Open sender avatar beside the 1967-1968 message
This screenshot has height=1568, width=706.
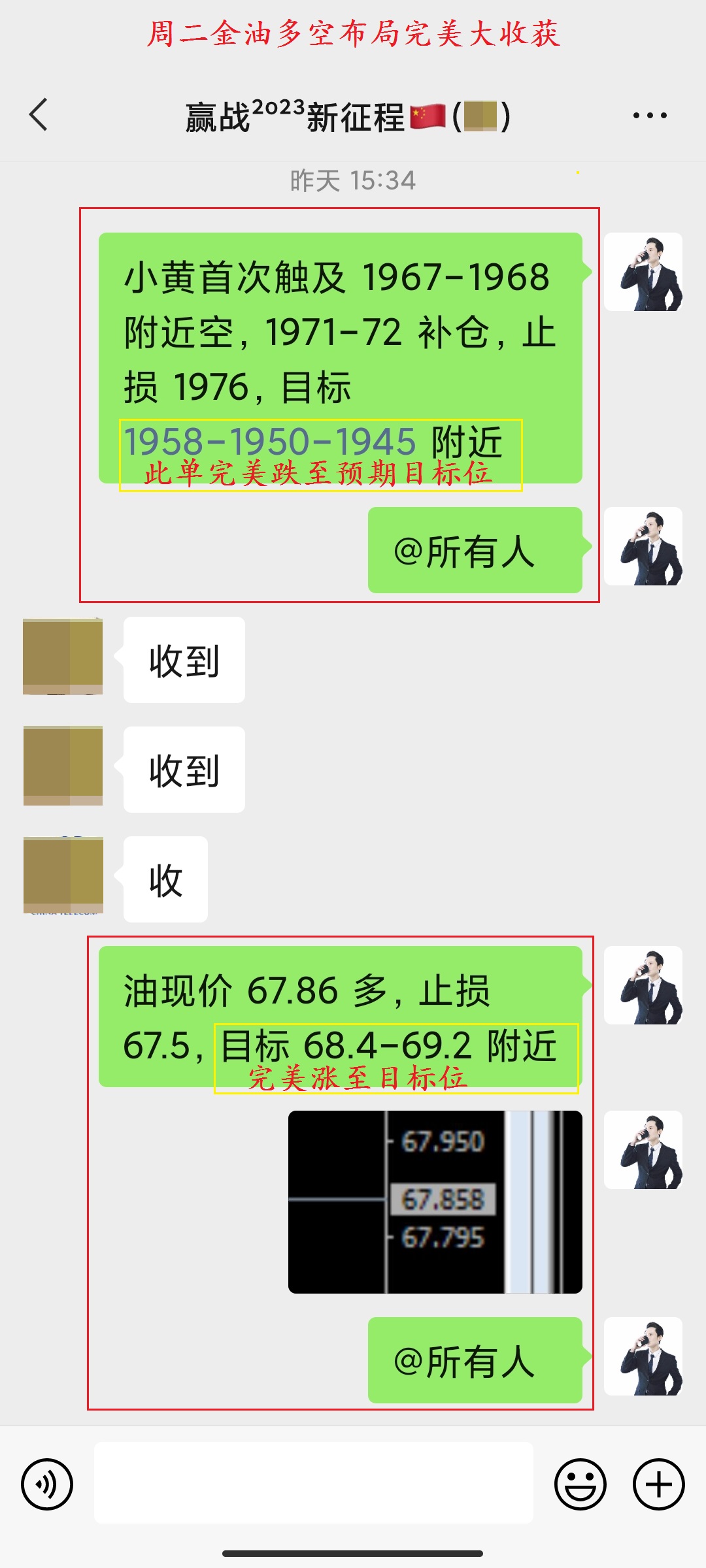643,272
